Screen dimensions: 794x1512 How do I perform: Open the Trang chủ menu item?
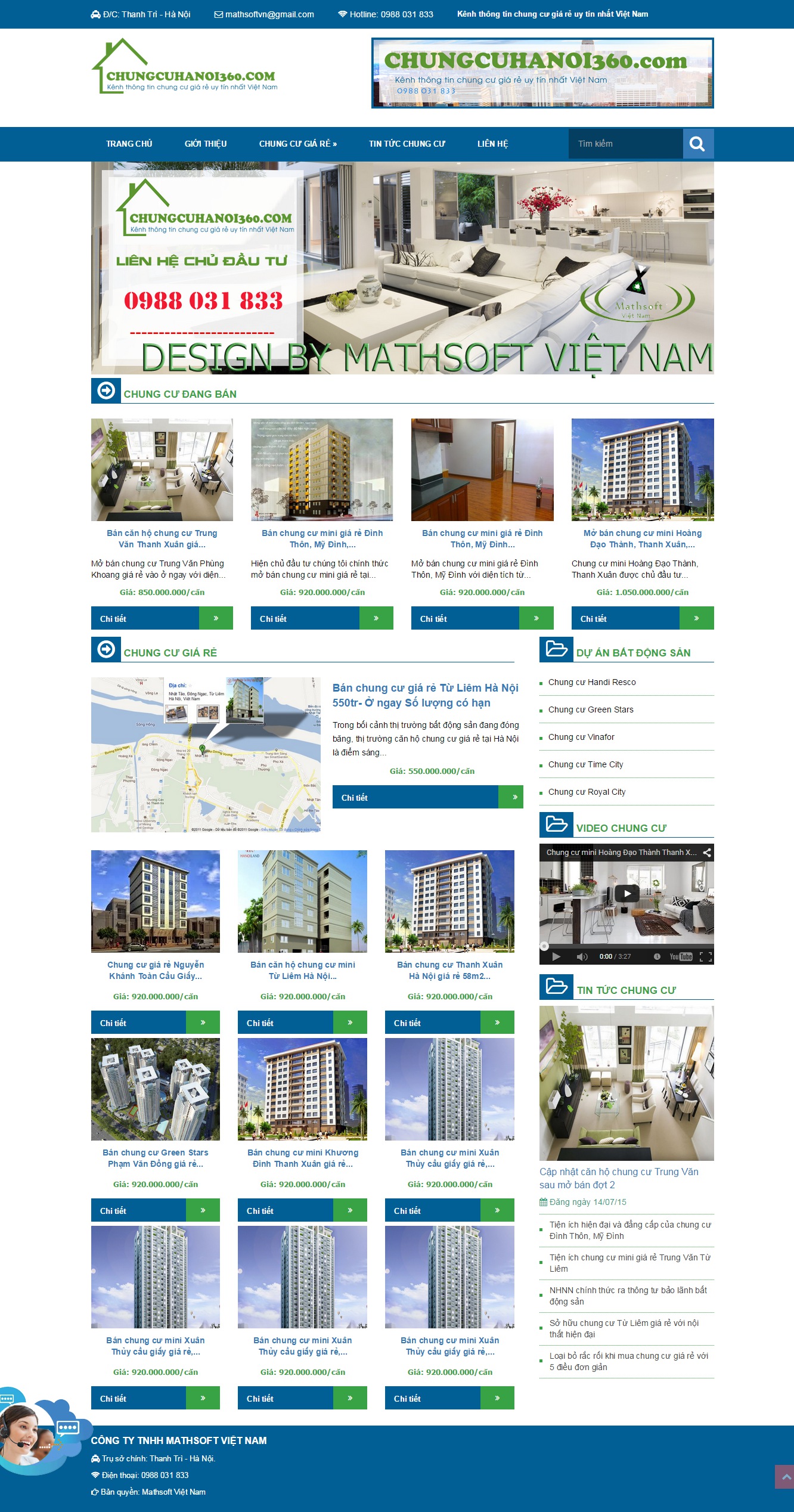point(129,144)
